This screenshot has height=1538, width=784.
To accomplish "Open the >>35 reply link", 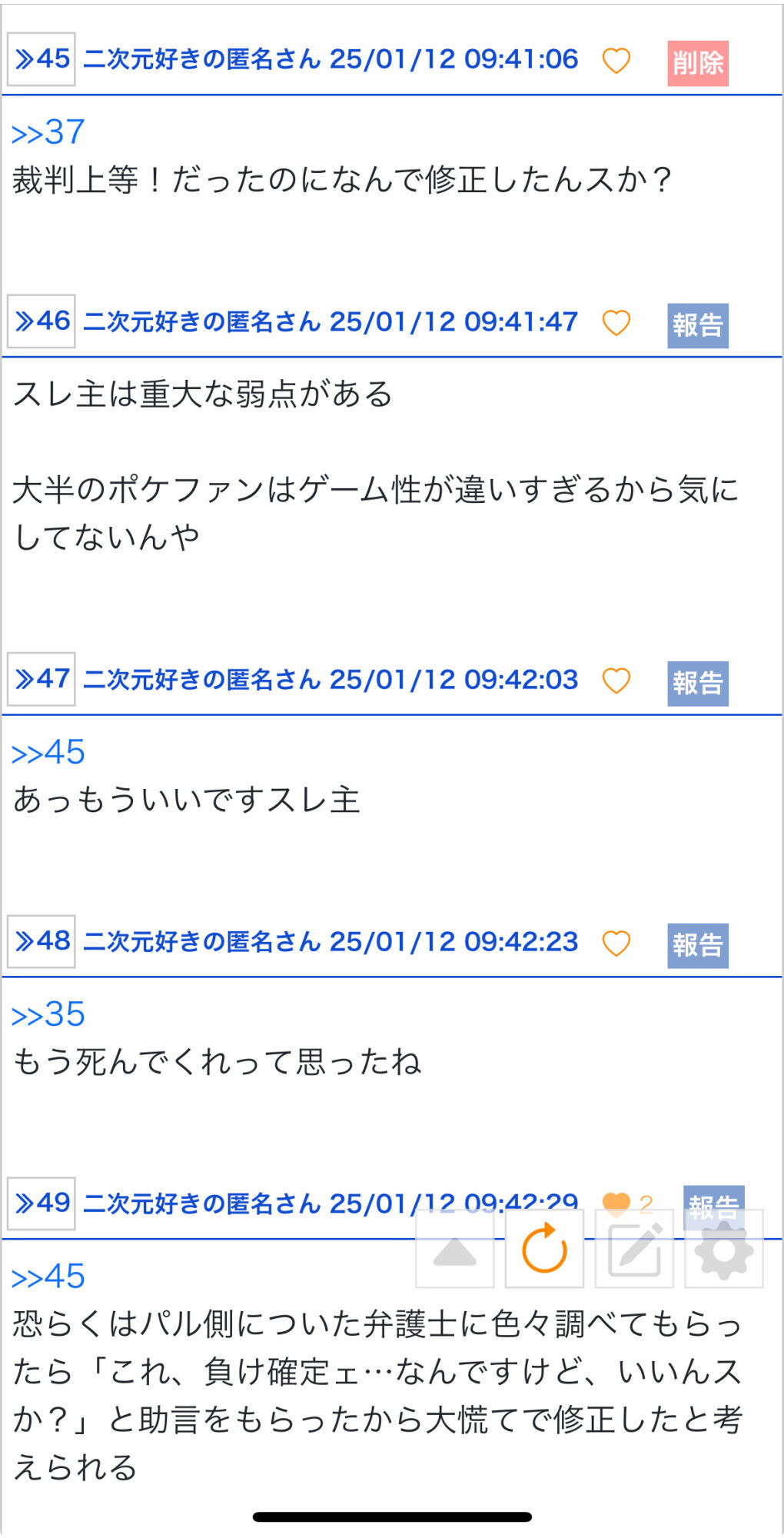I will [48, 1014].
